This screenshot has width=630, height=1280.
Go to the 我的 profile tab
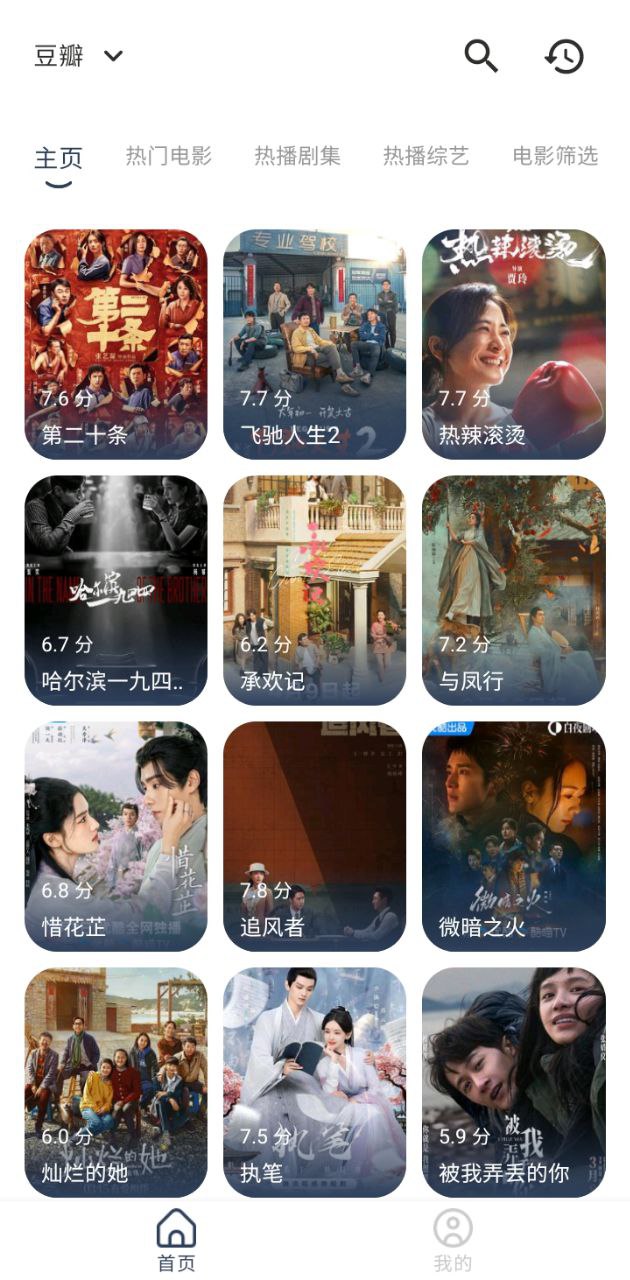tap(453, 1240)
